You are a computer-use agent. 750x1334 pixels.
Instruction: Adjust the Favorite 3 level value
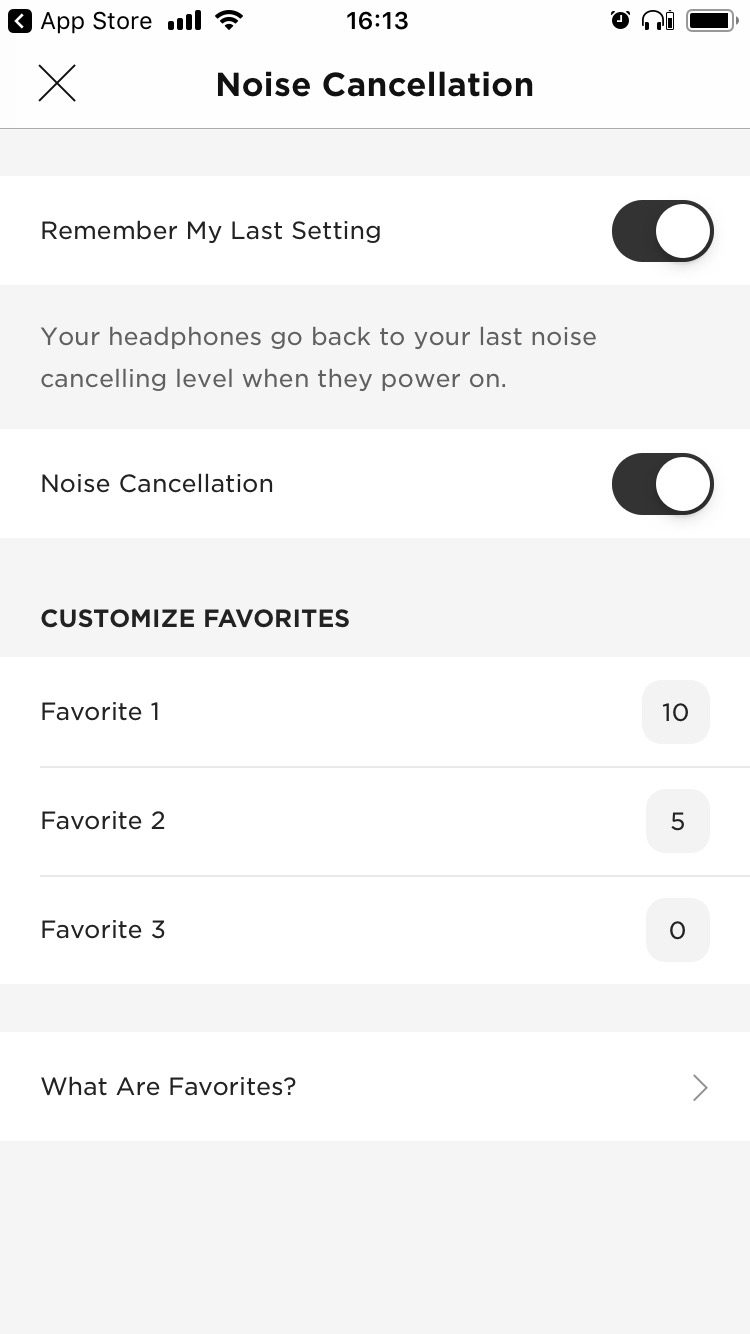677,930
